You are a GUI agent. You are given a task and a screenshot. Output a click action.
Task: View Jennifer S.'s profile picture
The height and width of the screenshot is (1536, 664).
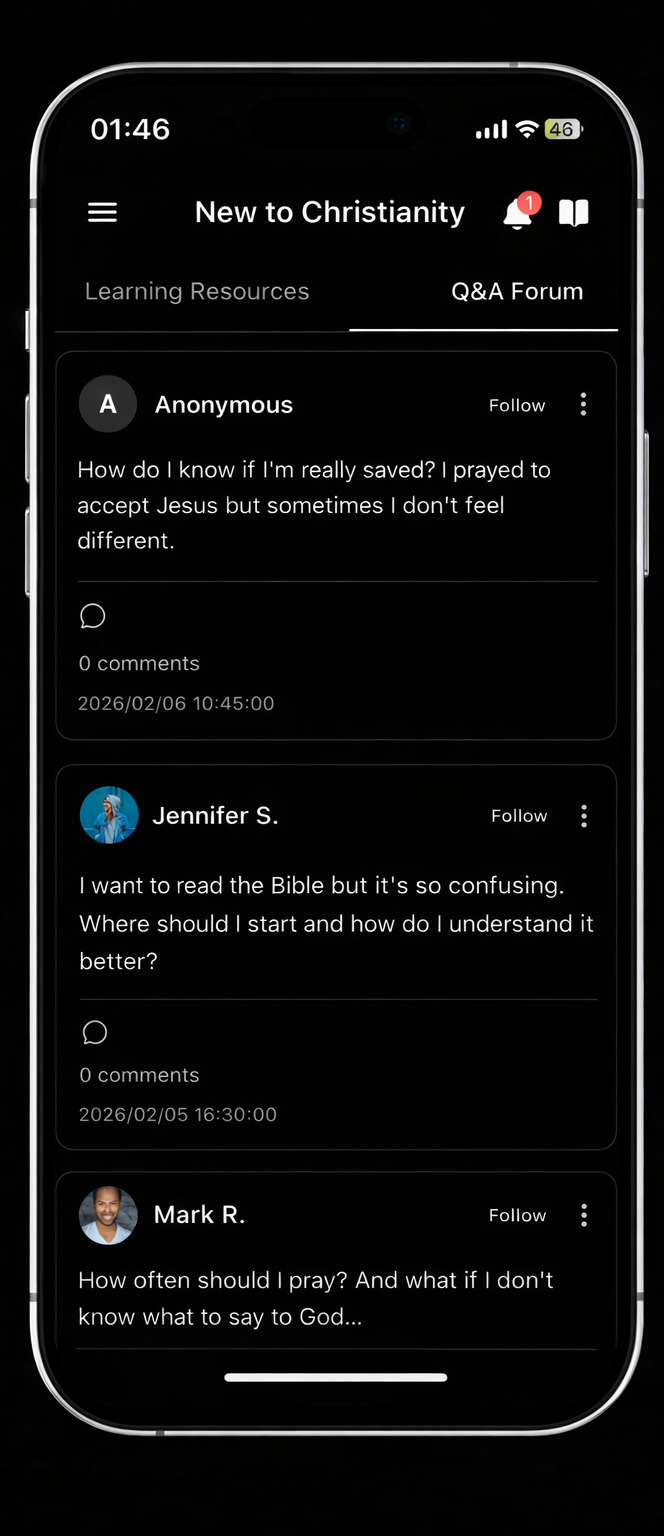[x=109, y=815]
